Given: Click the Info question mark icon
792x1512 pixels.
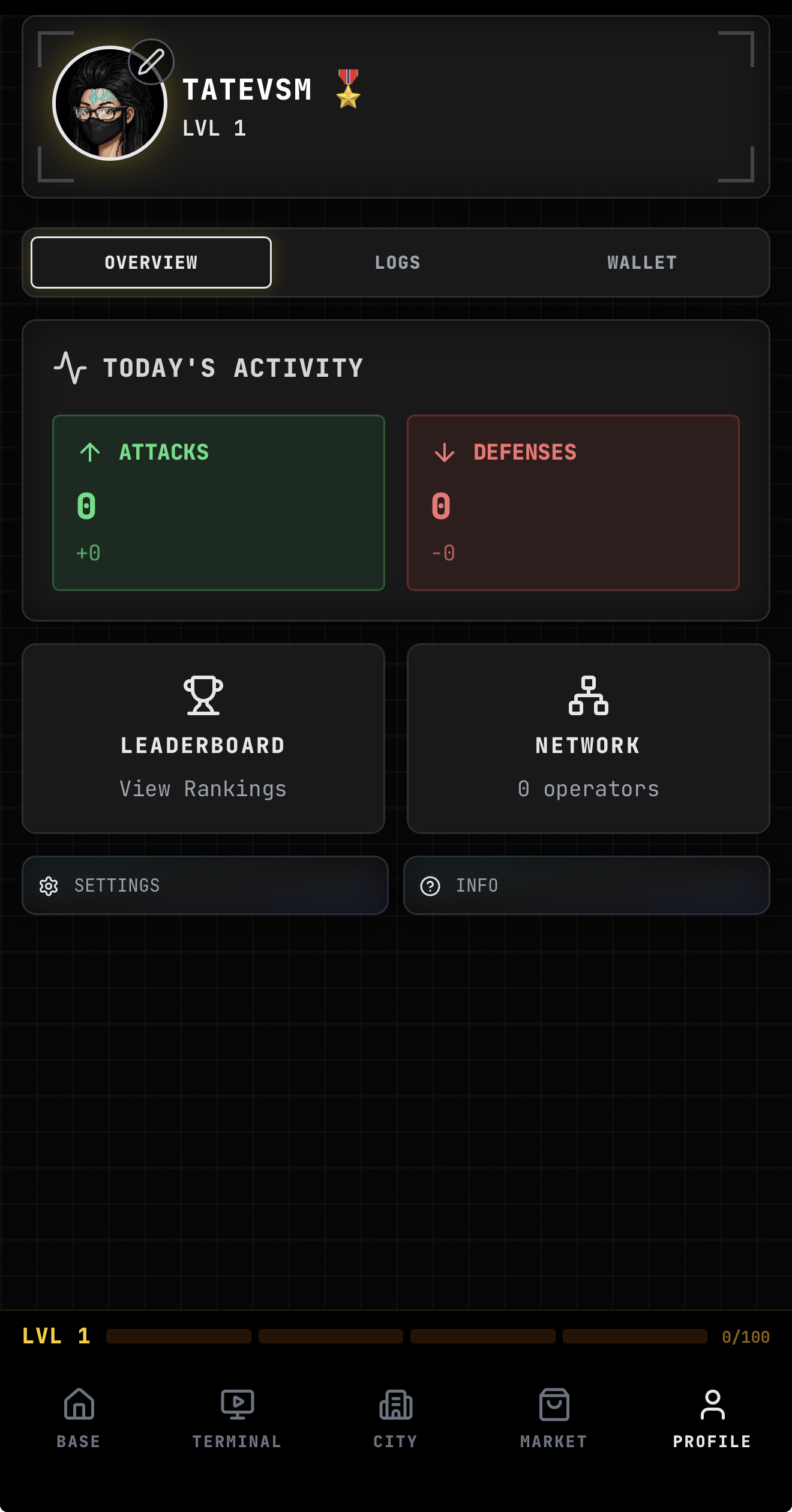Looking at the screenshot, I should point(431,886).
